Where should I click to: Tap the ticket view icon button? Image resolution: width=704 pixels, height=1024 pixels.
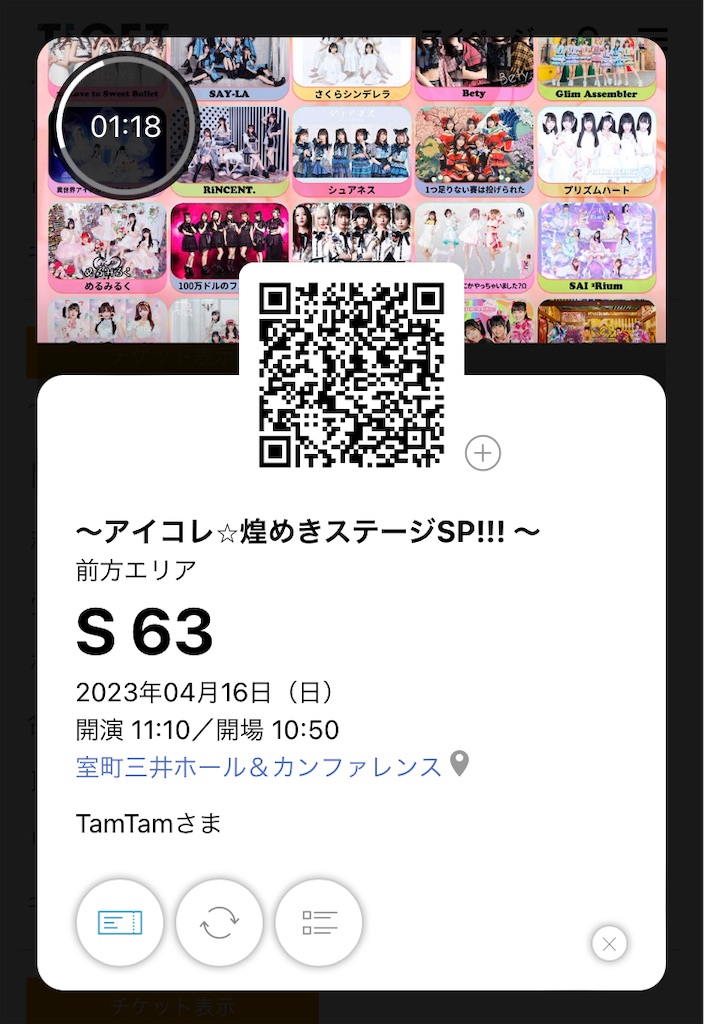pos(120,922)
